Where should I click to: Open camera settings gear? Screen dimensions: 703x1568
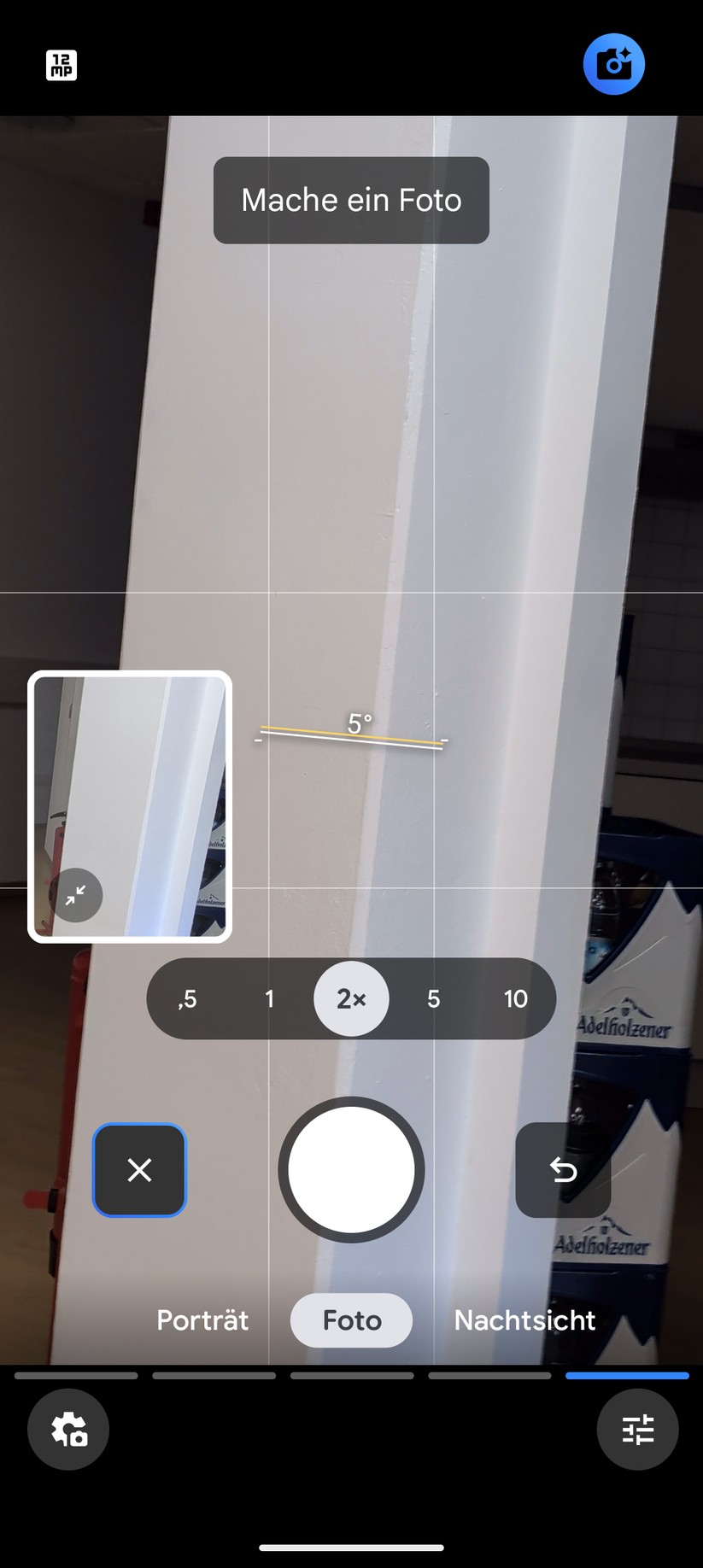click(x=68, y=1429)
